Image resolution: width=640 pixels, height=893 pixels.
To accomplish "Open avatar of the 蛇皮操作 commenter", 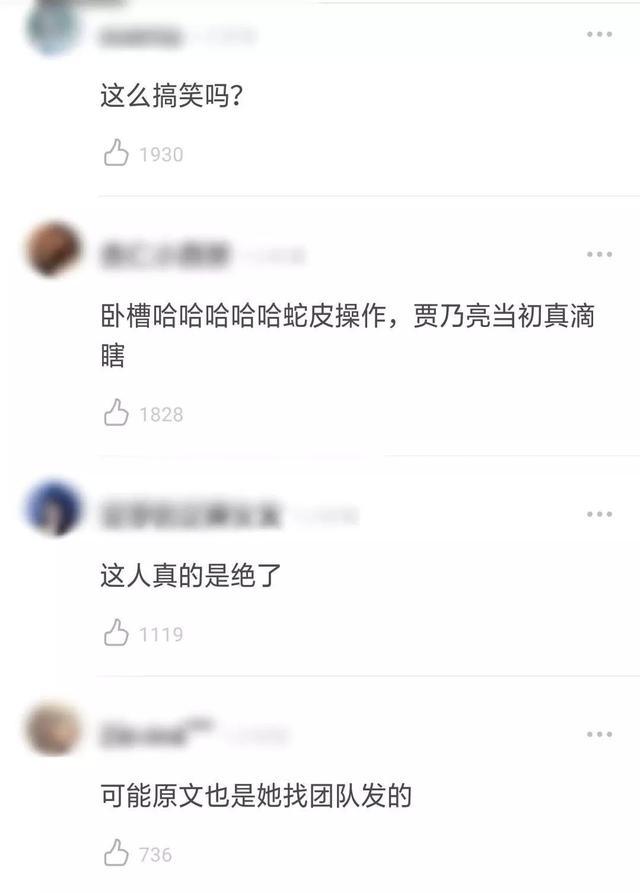I will tap(54, 250).
